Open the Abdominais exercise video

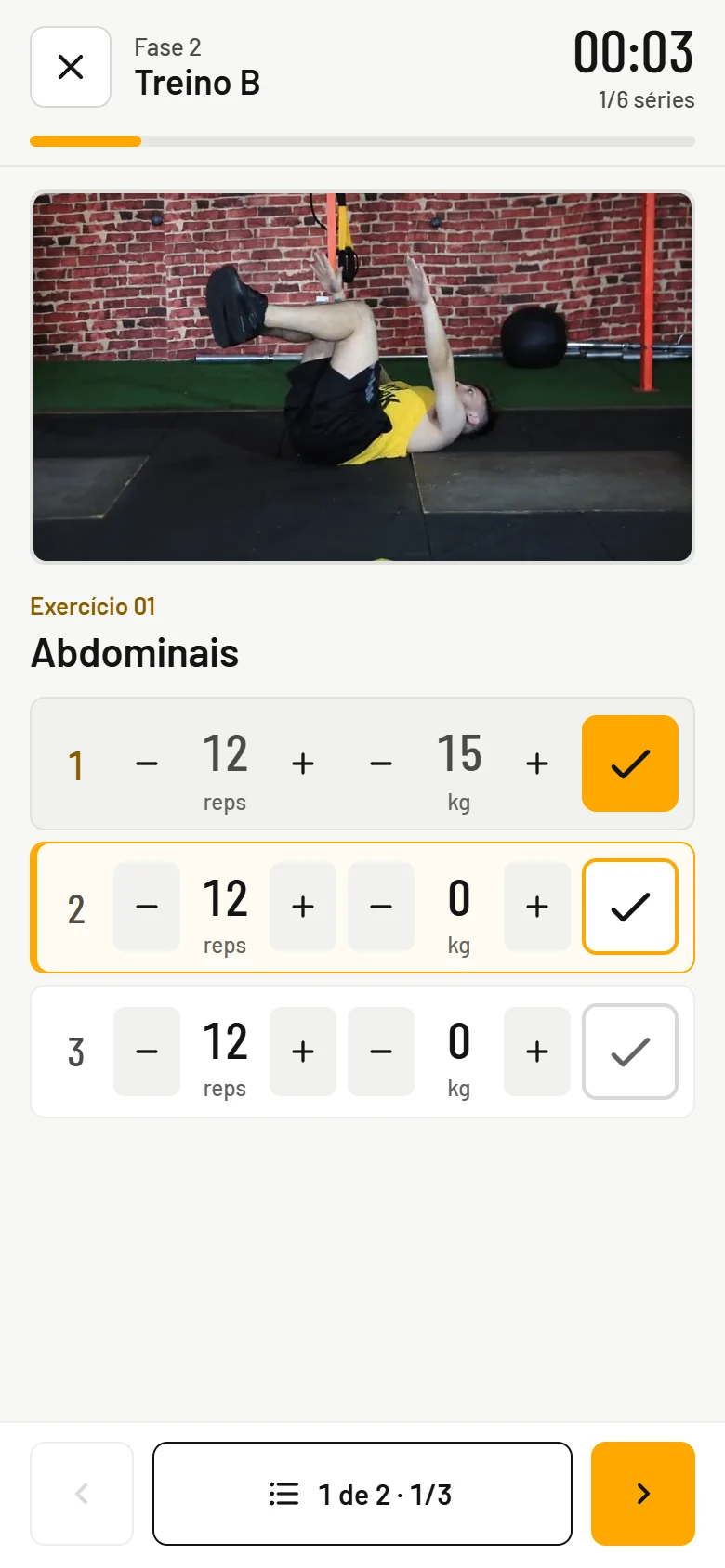pos(362,377)
